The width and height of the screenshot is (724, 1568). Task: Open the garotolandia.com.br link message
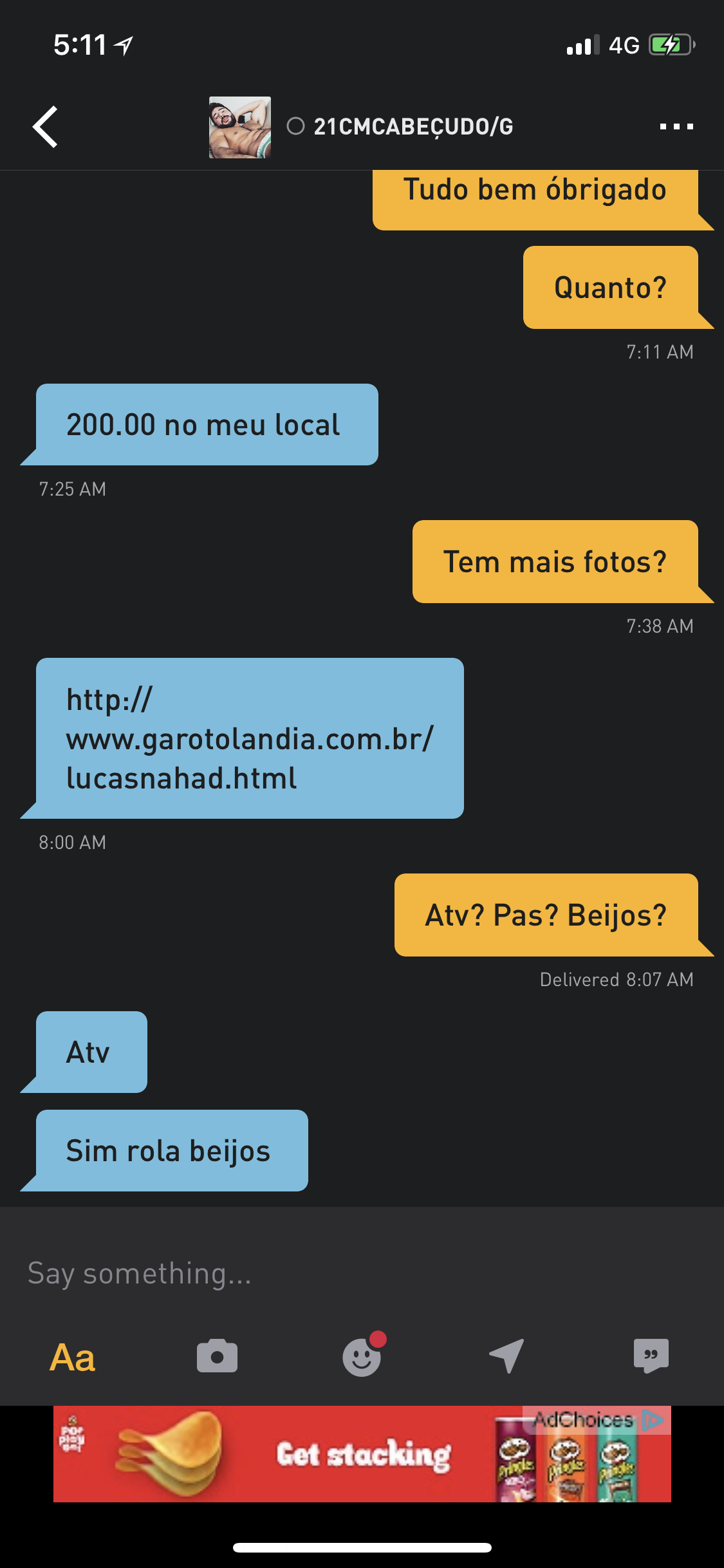[250, 738]
